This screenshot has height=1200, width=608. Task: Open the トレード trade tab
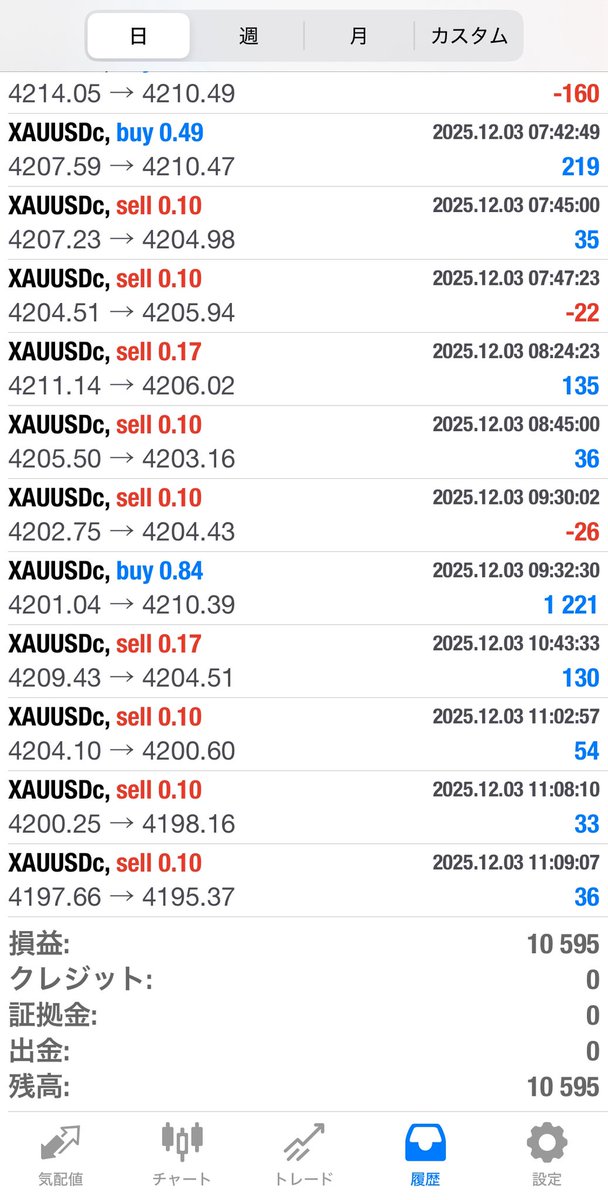(x=304, y=1153)
